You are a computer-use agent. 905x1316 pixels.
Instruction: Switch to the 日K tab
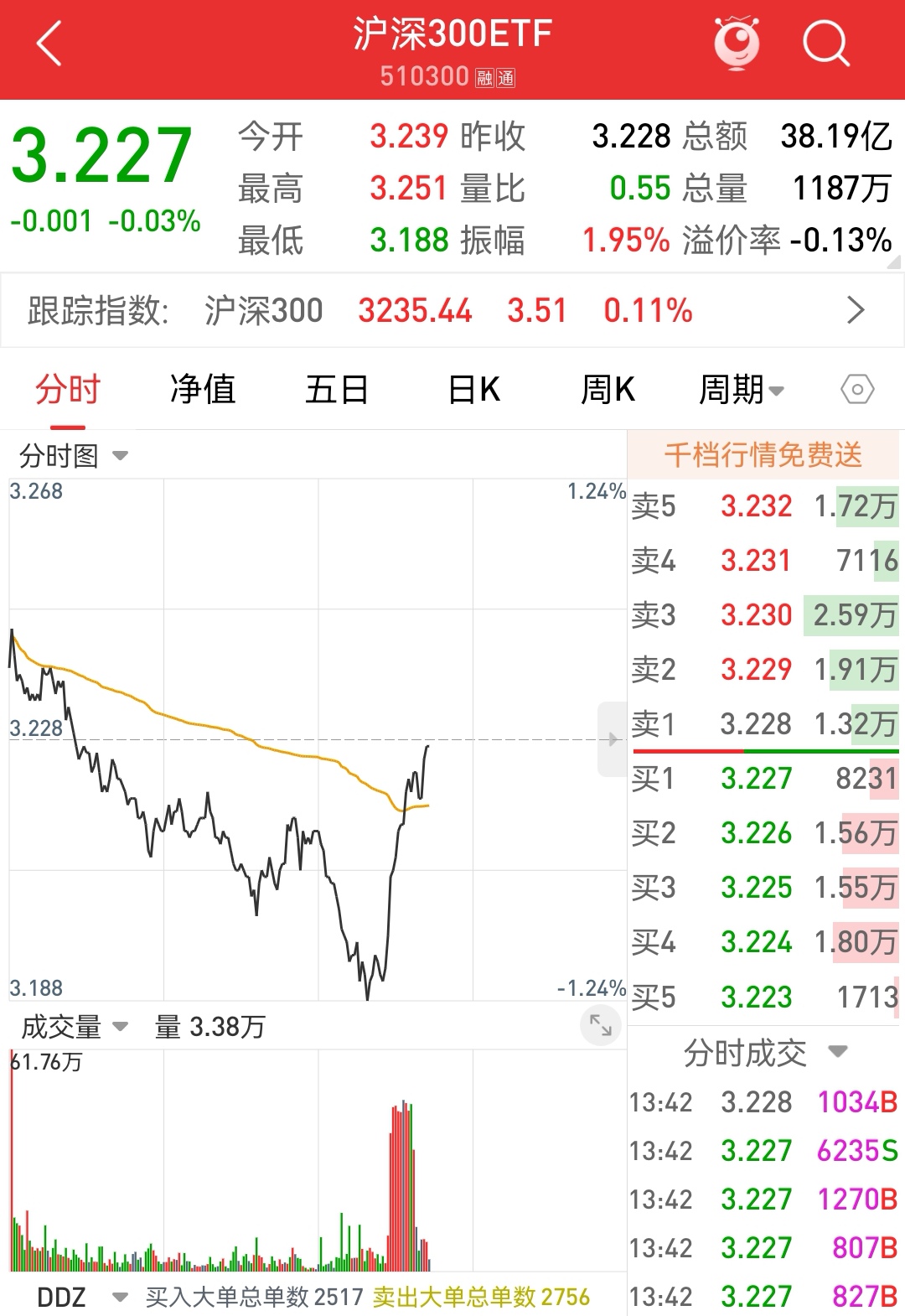tap(474, 390)
